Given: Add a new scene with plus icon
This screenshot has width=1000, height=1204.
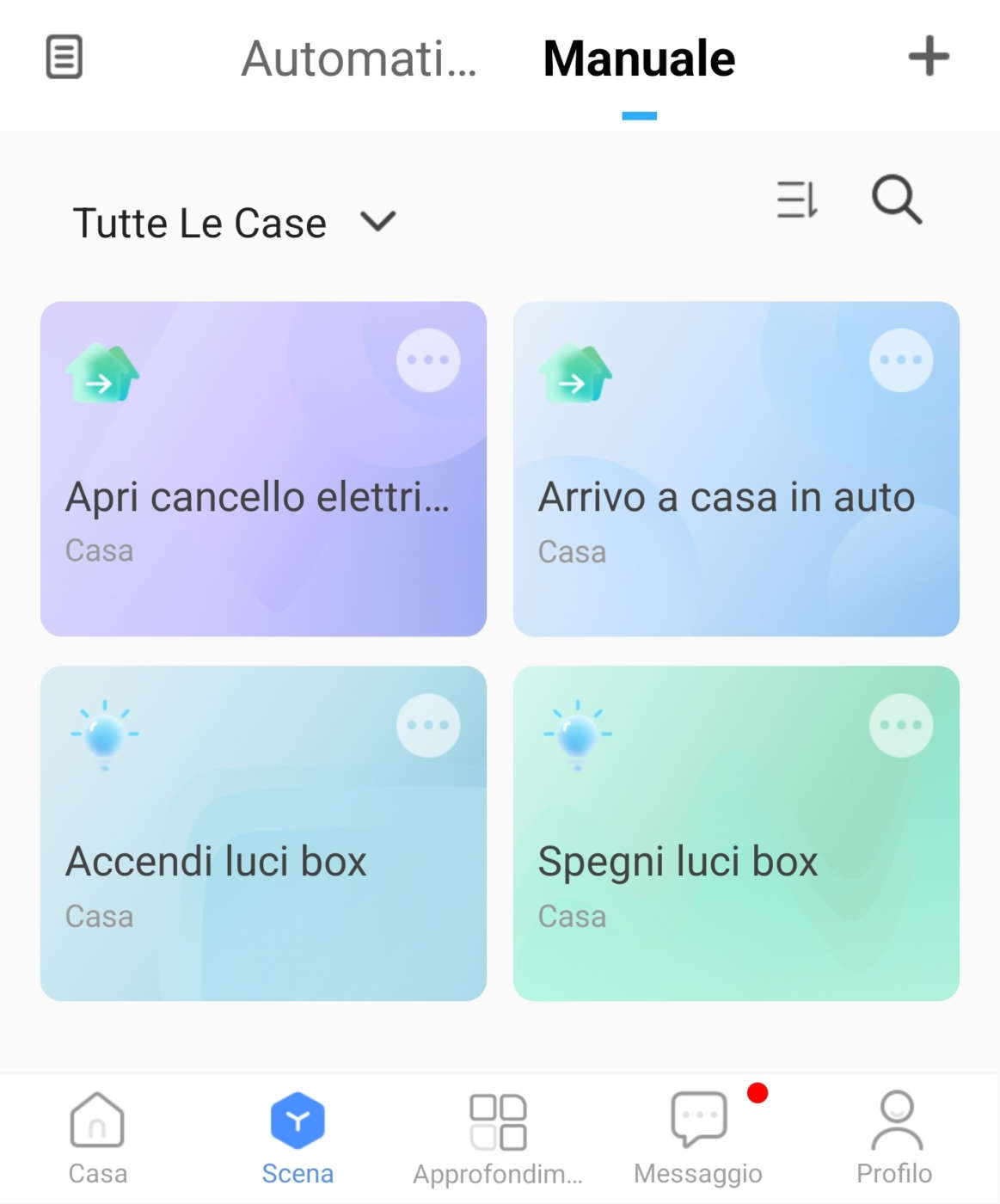Looking at the screenshot, I should 929,57.
